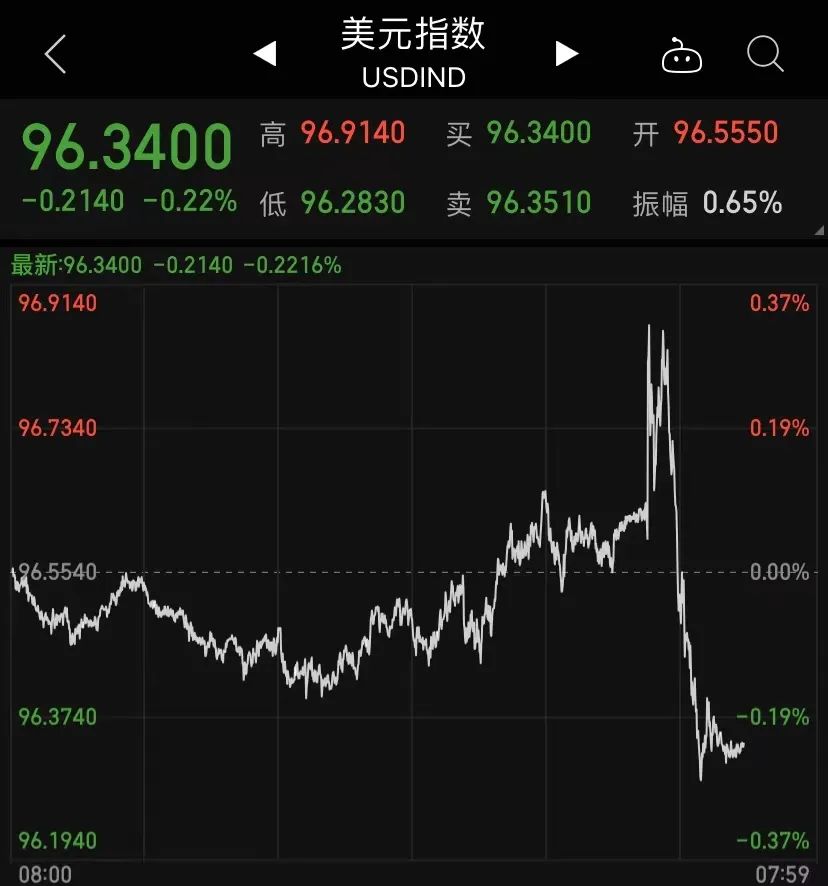Click the price spike peak on the chart
Viewport: 828px width, 886px height.
[x=651, y=325]
